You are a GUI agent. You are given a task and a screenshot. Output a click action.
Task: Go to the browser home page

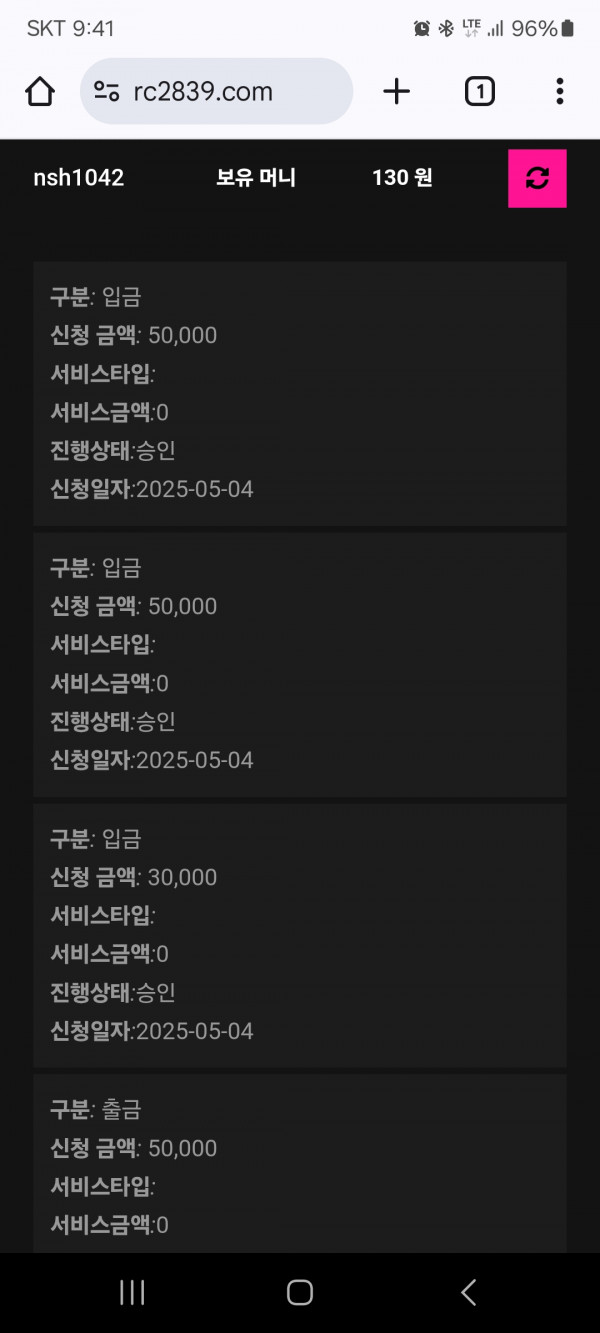40,92
